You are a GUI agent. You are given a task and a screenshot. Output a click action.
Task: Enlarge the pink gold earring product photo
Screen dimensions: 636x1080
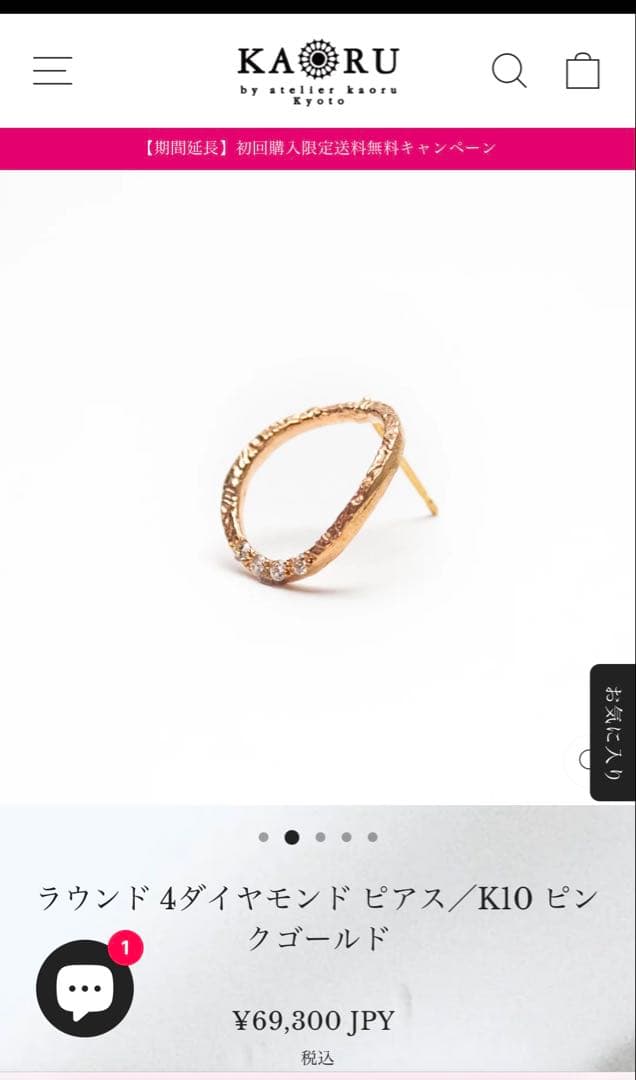coord(318,490)
